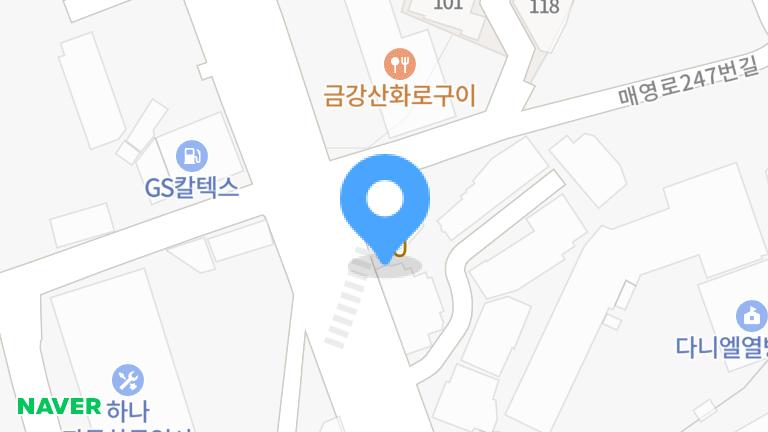Open the 다니엘열방 place marker
Screen dimensions: 768x432
click(750, 316)
